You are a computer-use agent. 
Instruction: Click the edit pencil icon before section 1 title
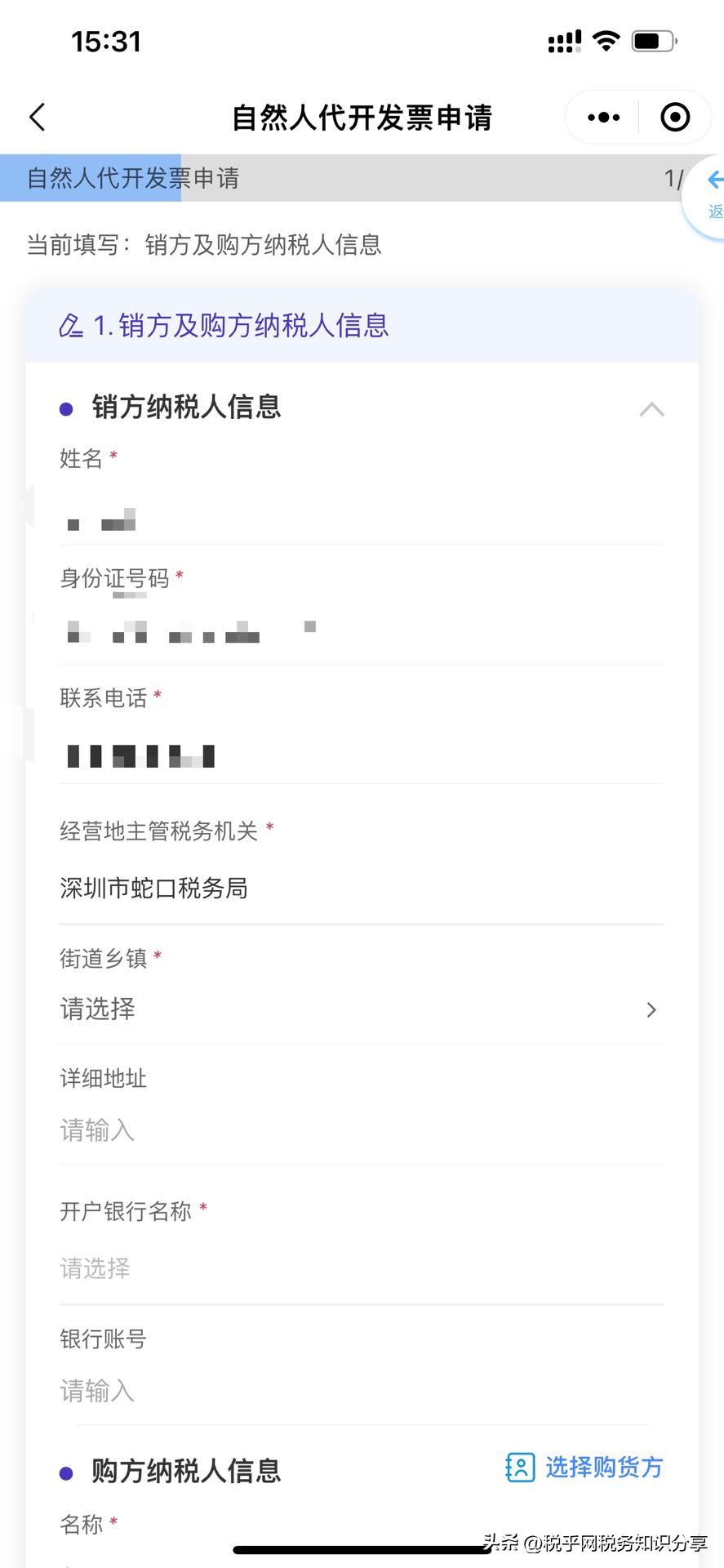(72, 325)
